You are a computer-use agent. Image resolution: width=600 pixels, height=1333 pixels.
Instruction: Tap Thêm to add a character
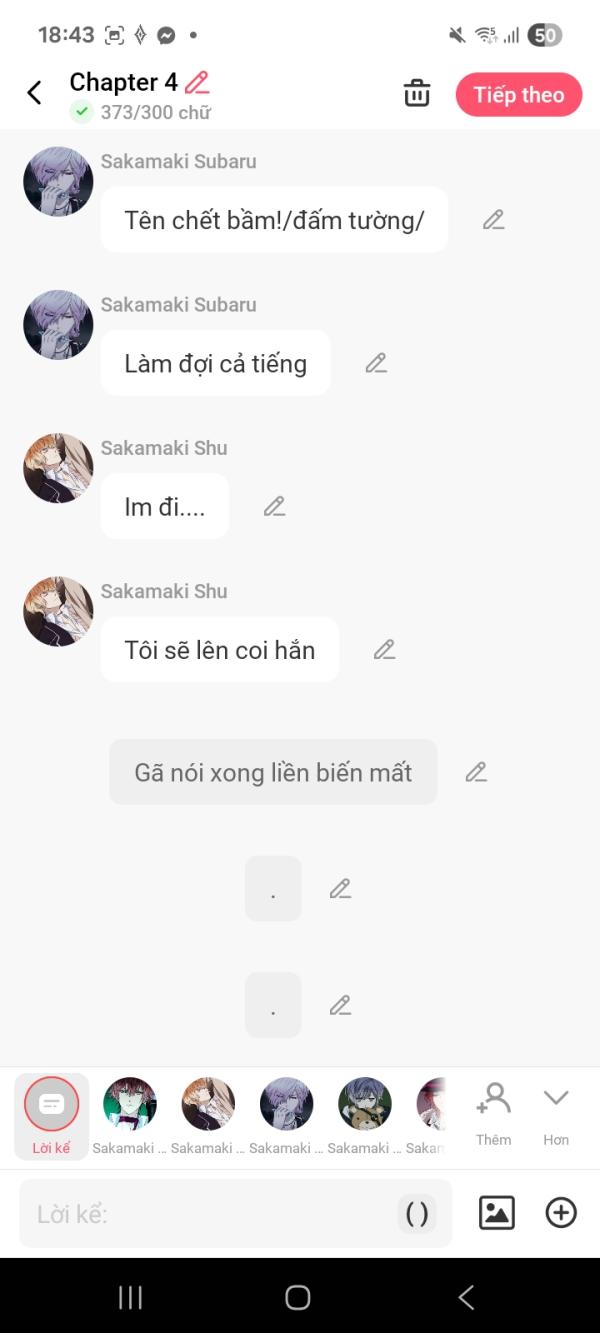(493, 1112)
